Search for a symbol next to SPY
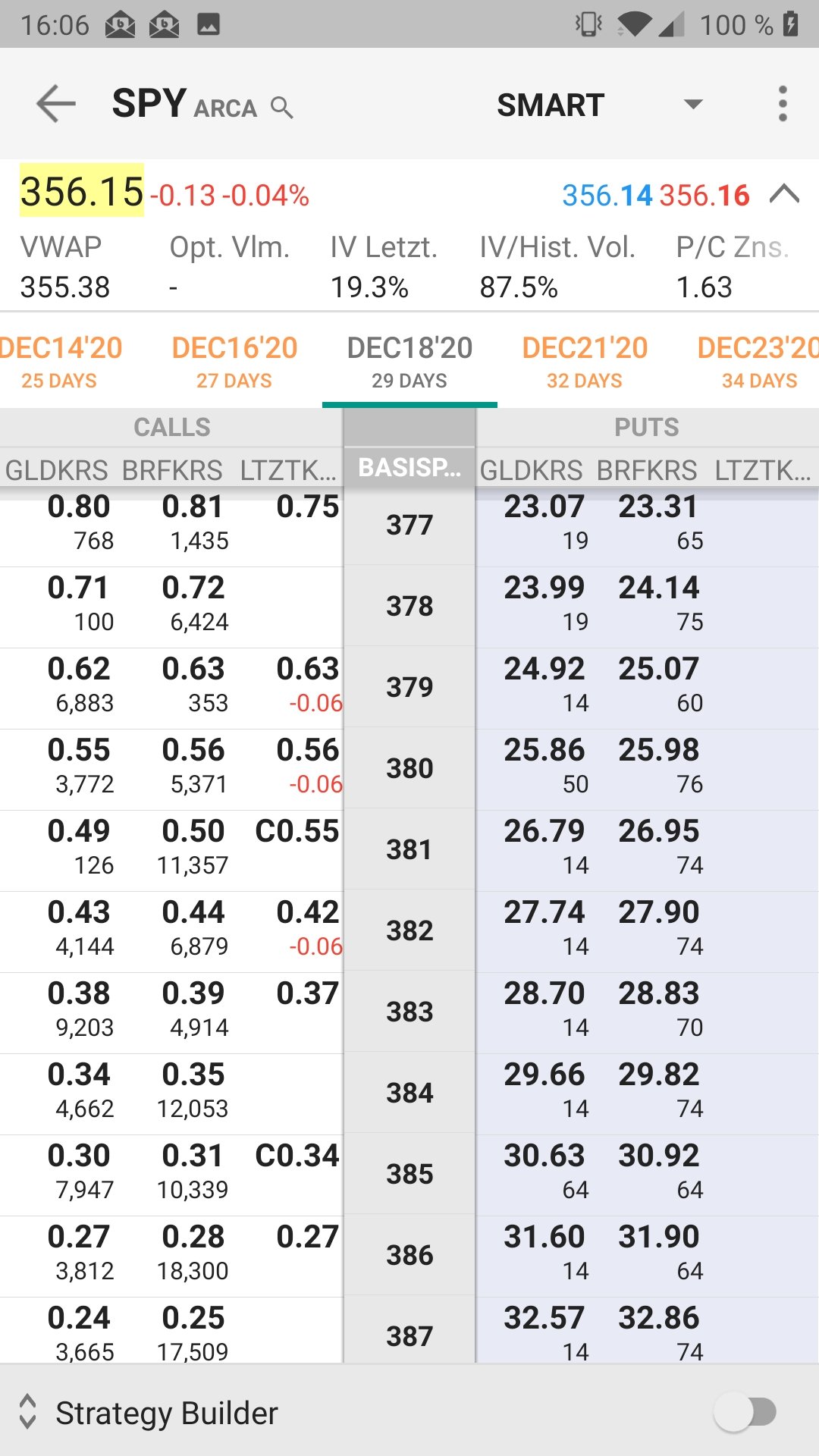This screenshot has width=819, height=1456. click(281, 108)
